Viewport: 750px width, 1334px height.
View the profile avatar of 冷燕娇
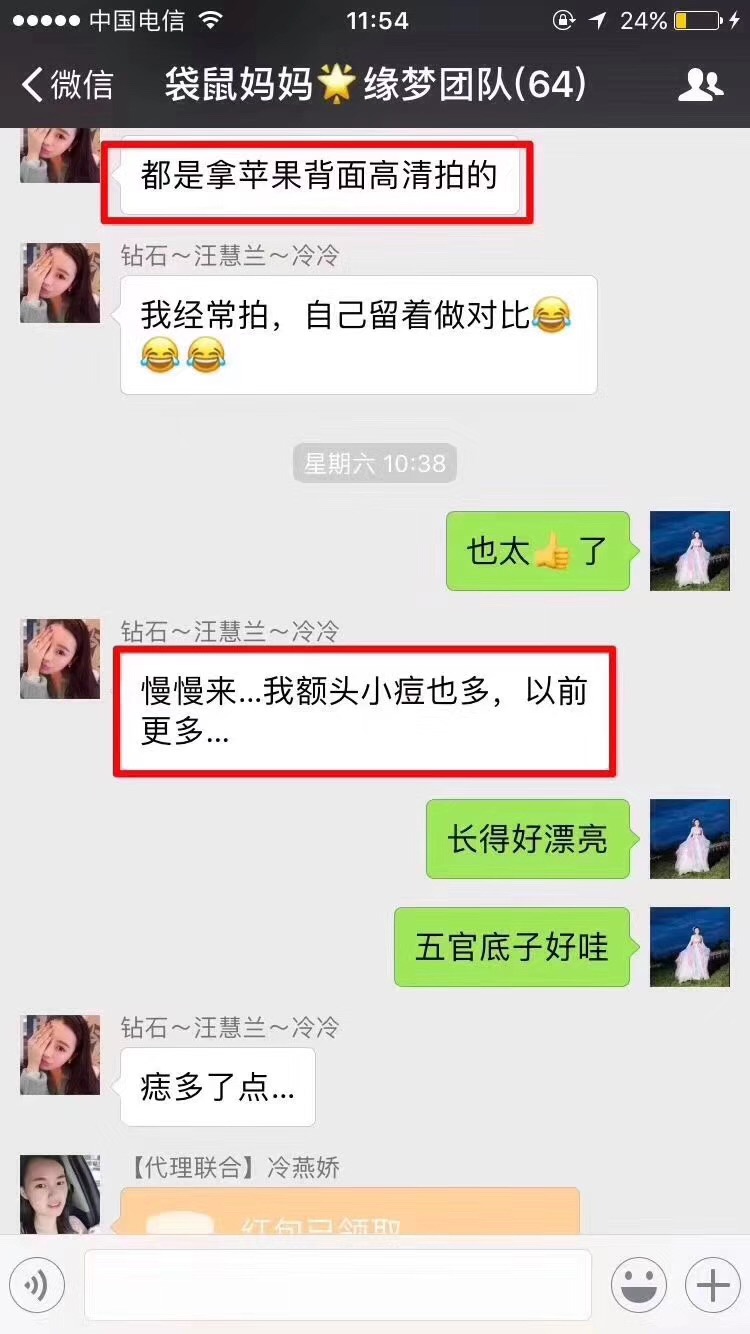[x=60, y=1194]
